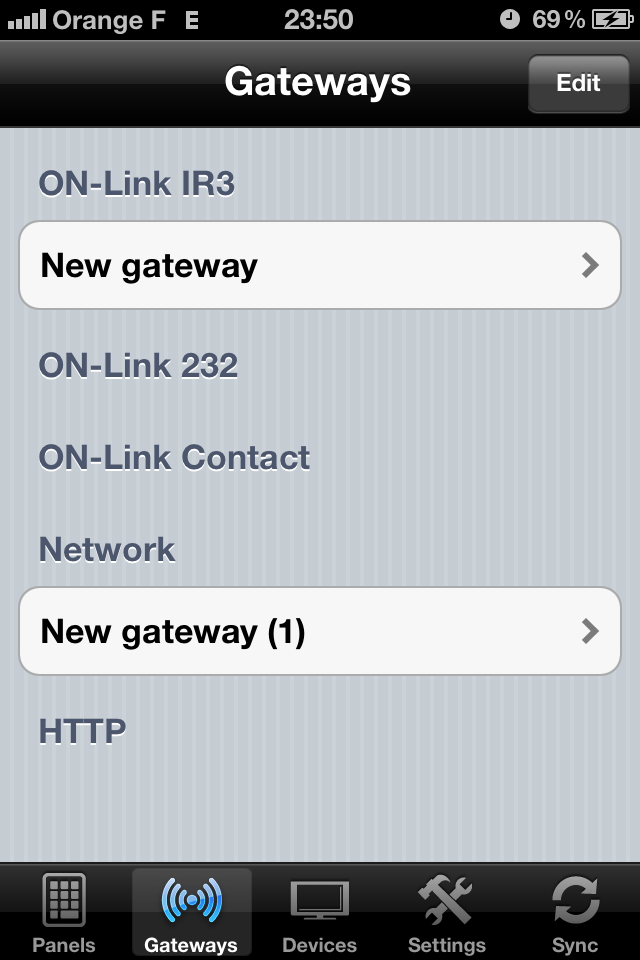Switch to the Sync tab
The width and height of the screenshot is (640, 960).
coord(575,912)
